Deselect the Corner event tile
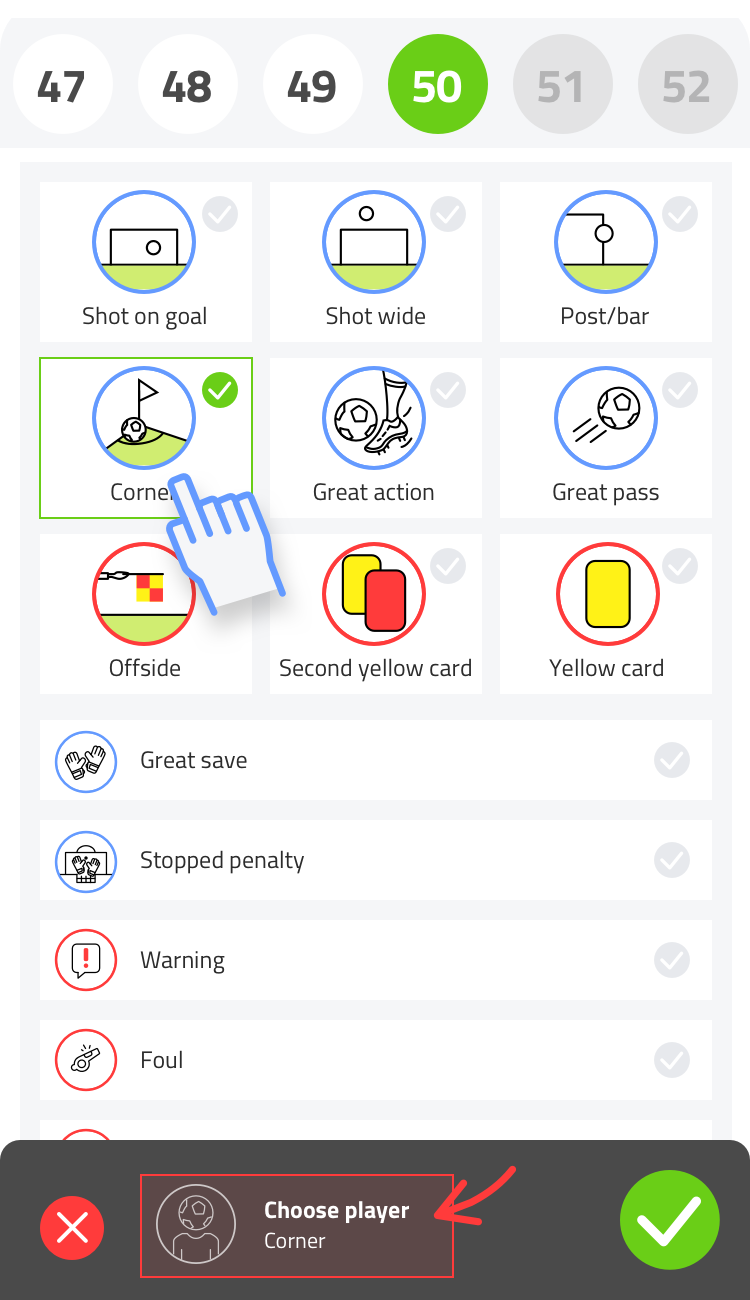750x1300 pixels. pyautogui.click(x=146, y=438)
